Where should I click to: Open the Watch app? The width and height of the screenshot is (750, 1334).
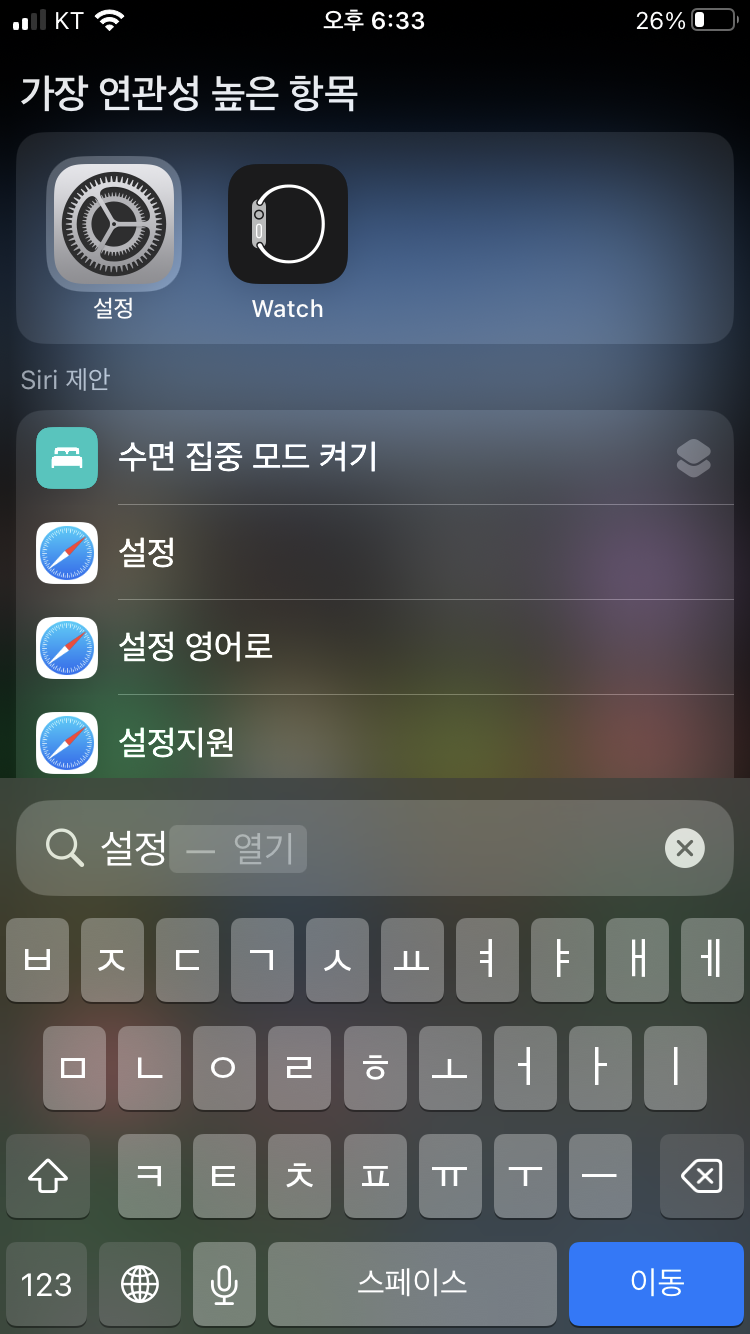coord(288,224)
